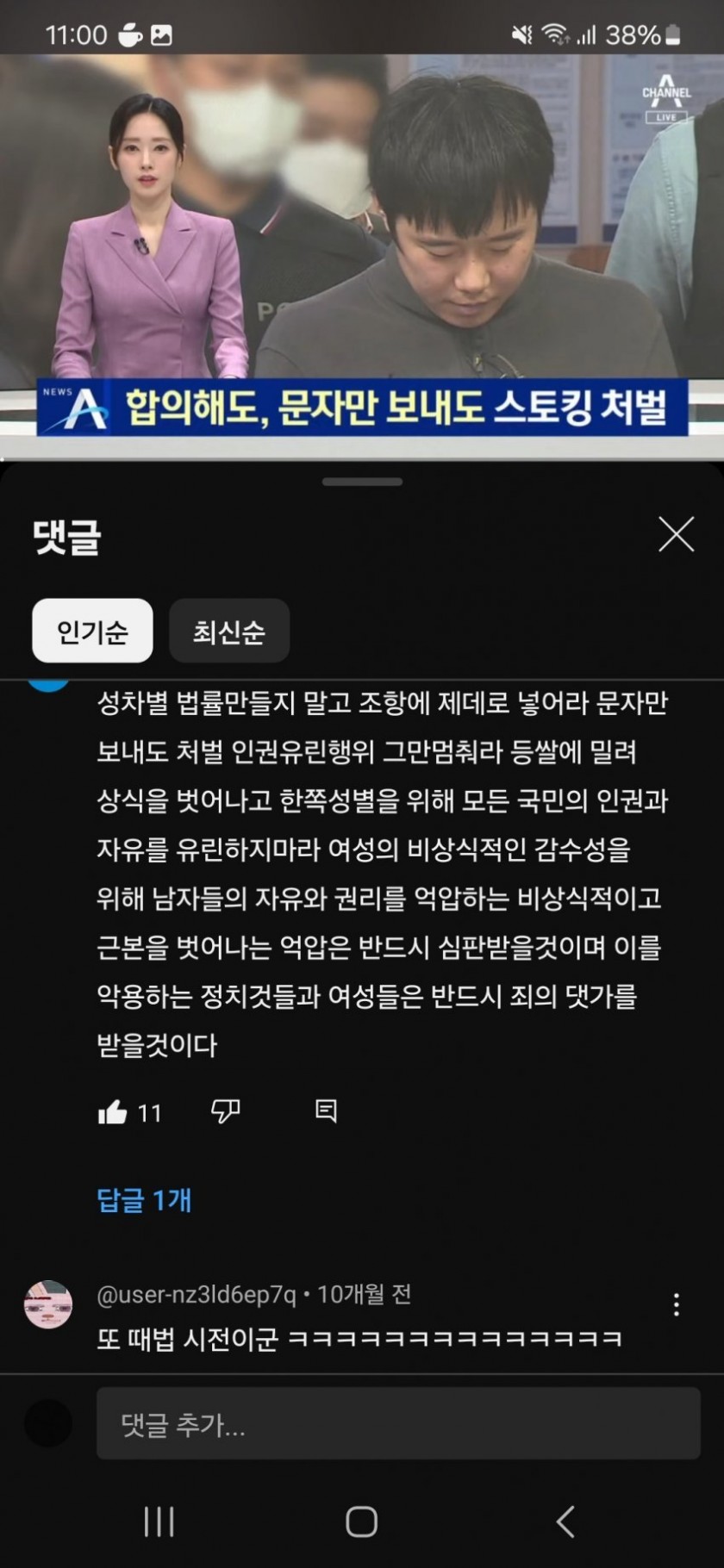Screen dimensions: 724x1568
Task: Reply to the comment with 11 likes
Action: [326, 1111]
